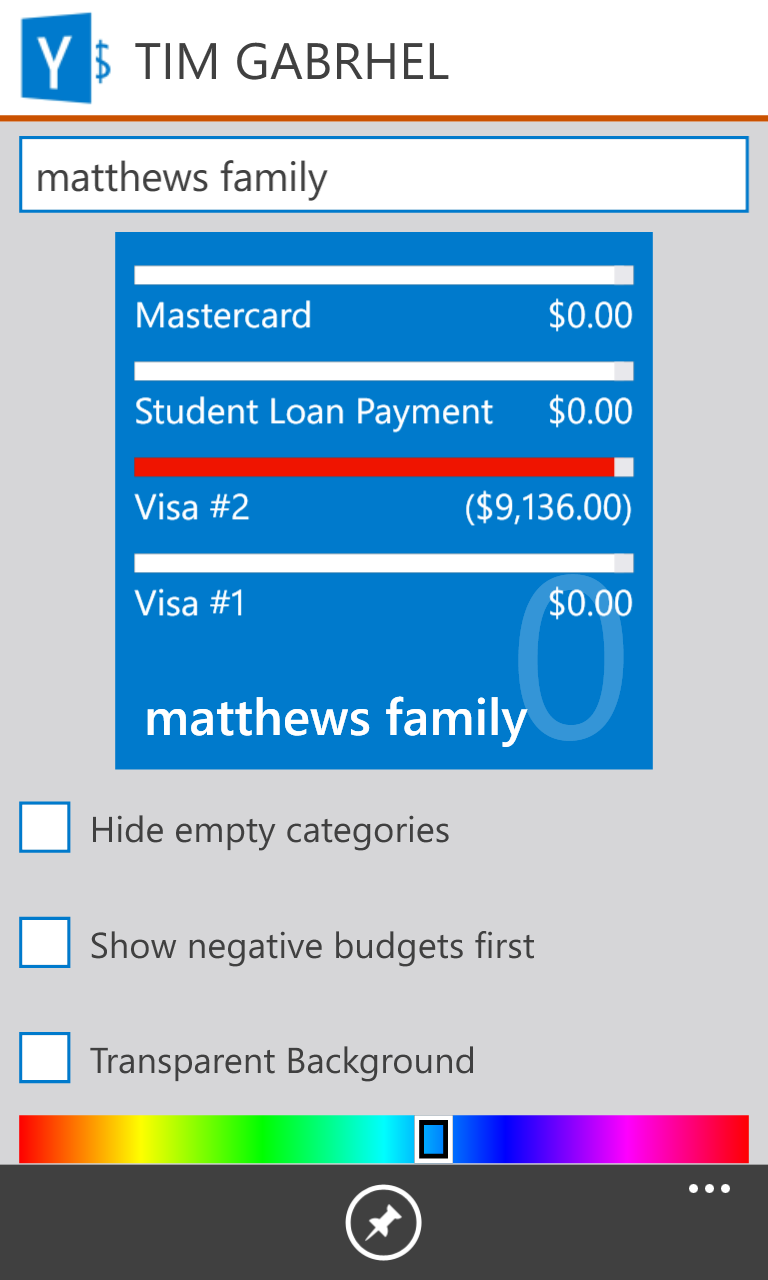Screen dimensions: 768x1280
Task: Pin the tile with the pin button
Action: tap(384, 1222)
